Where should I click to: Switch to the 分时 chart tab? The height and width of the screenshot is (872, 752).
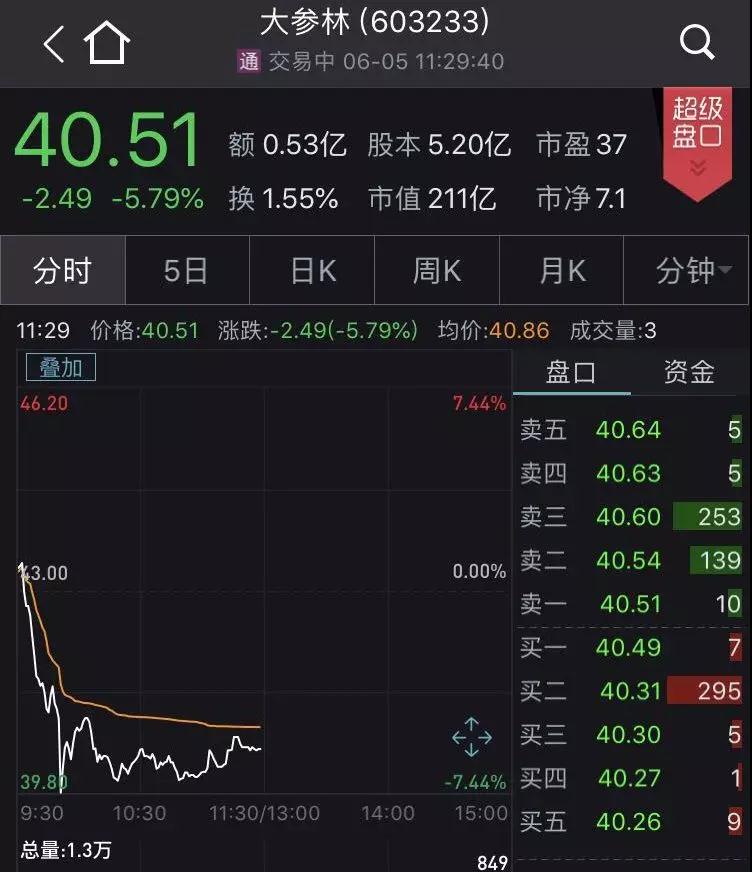click(x=62, y=270)
